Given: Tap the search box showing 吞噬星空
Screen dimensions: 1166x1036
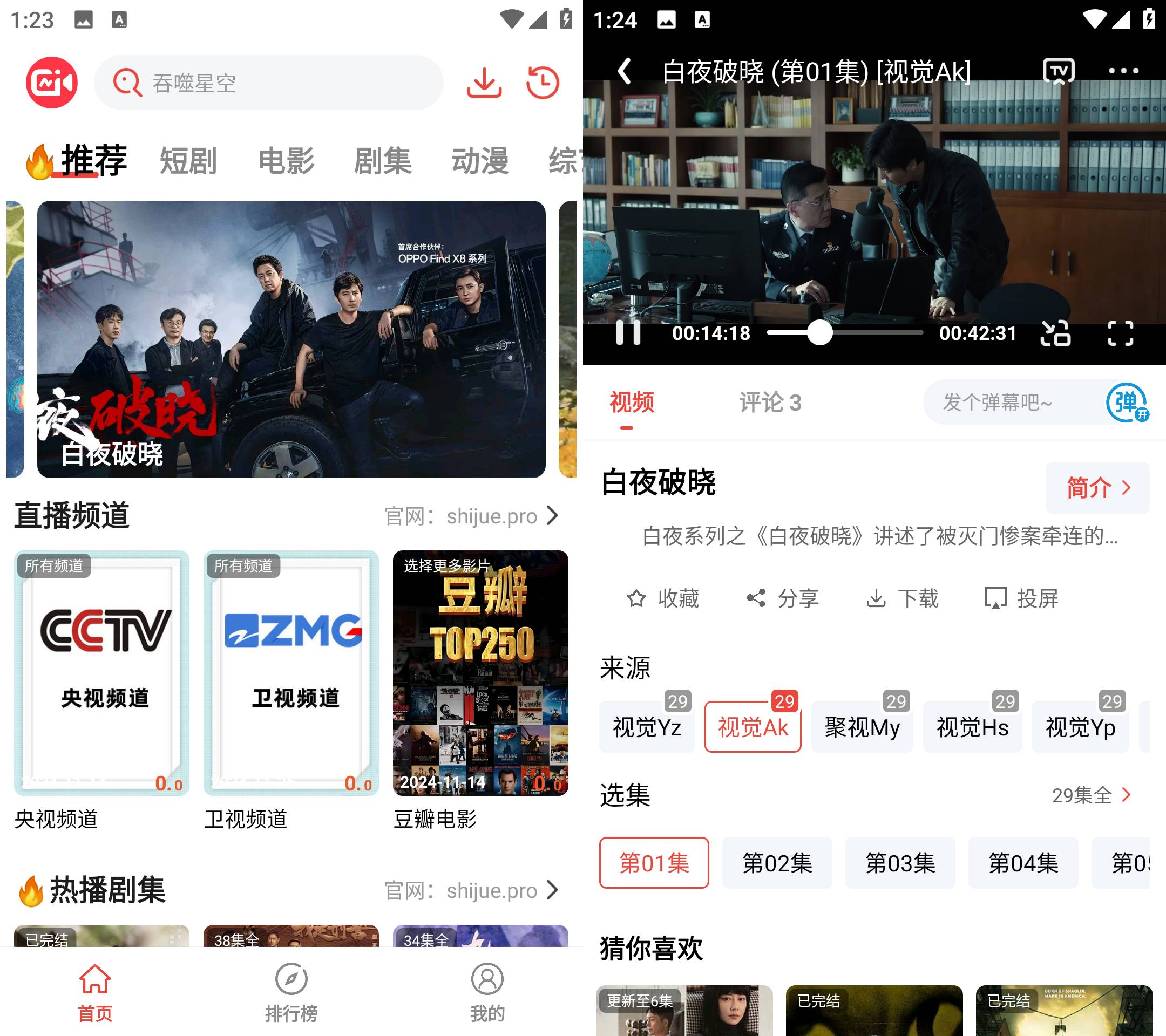Looking at the screenshot, I should point(268,83).
